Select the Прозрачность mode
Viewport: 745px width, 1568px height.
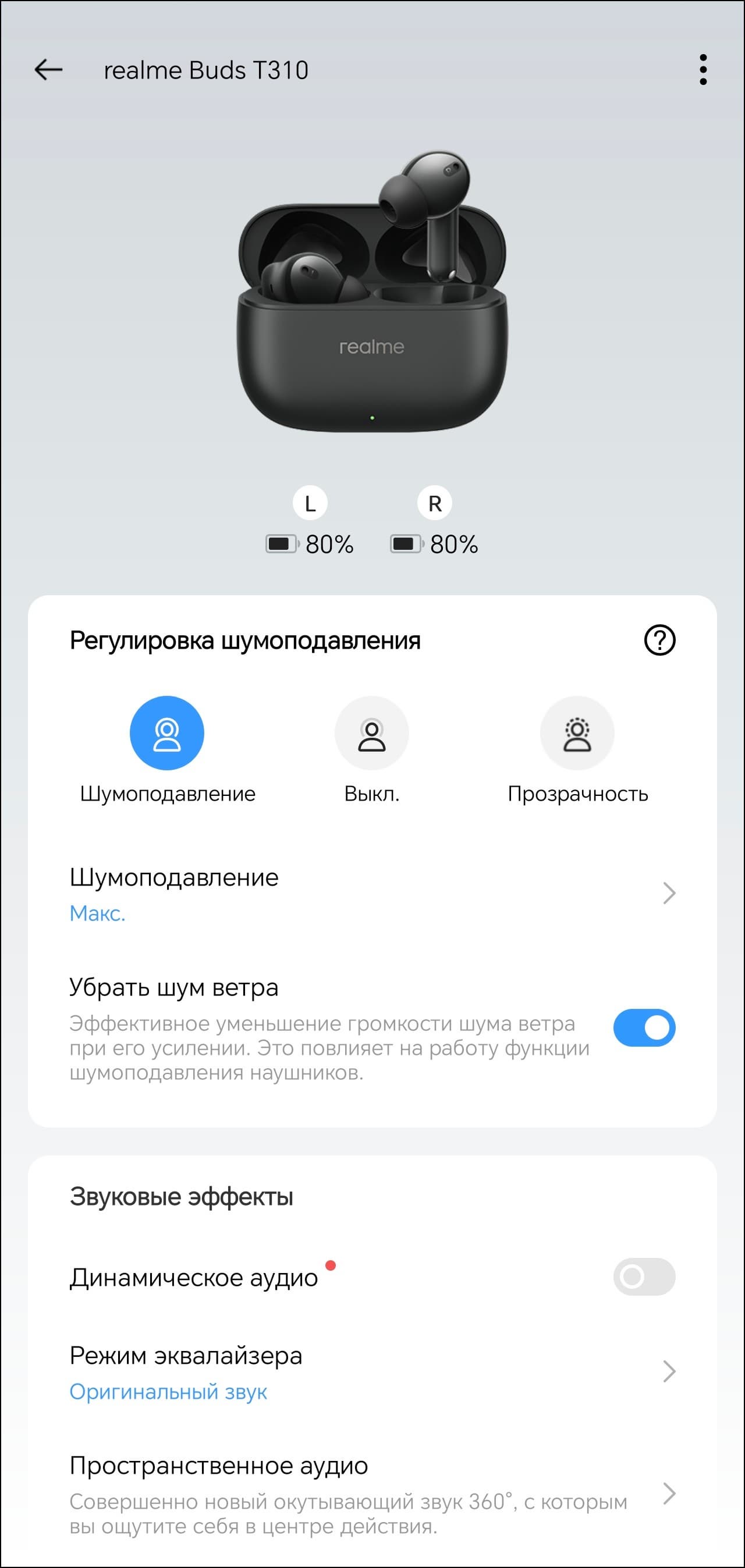tap(577, 733)
